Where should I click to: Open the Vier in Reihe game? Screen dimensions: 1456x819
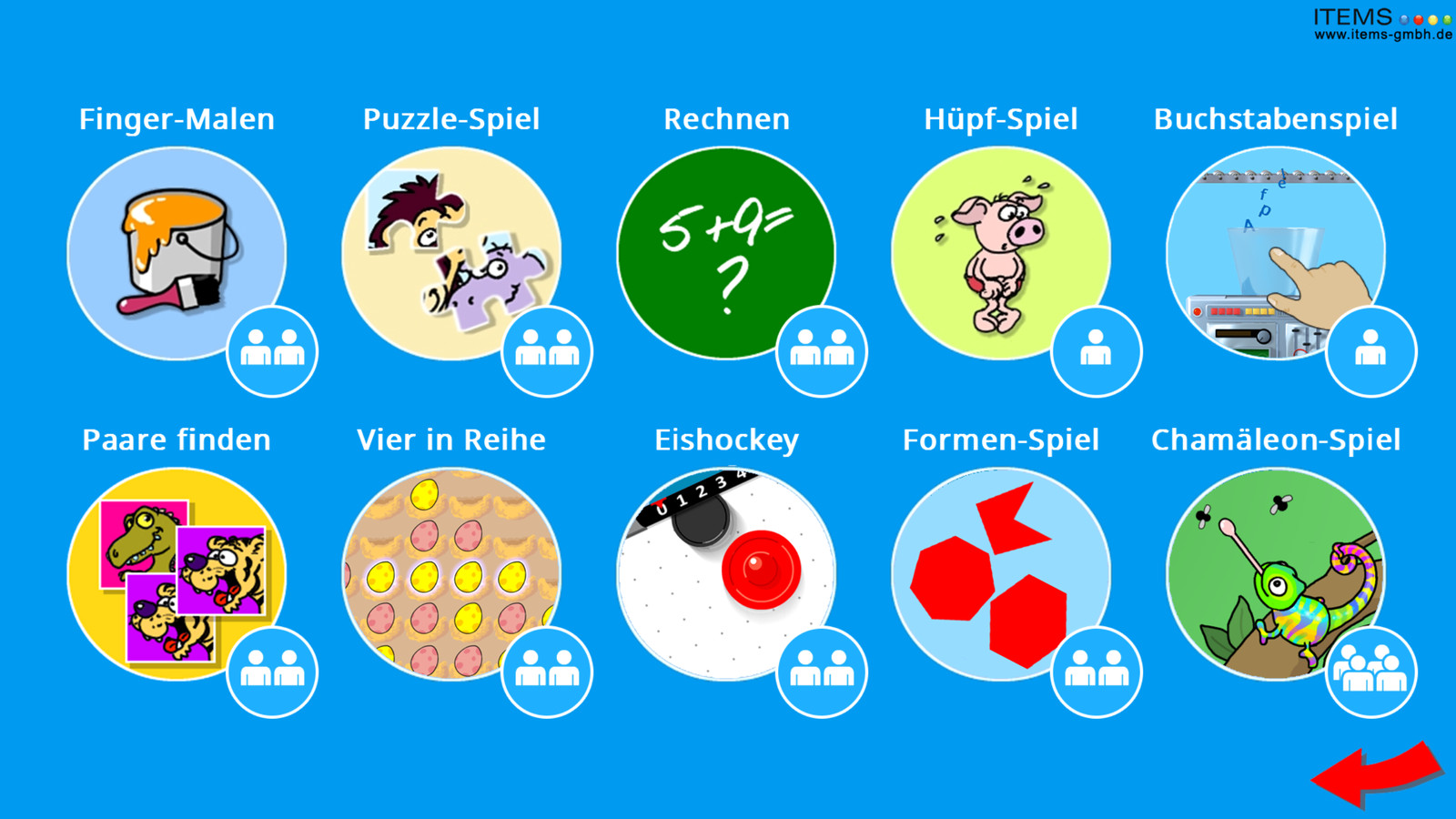(451, 573)
